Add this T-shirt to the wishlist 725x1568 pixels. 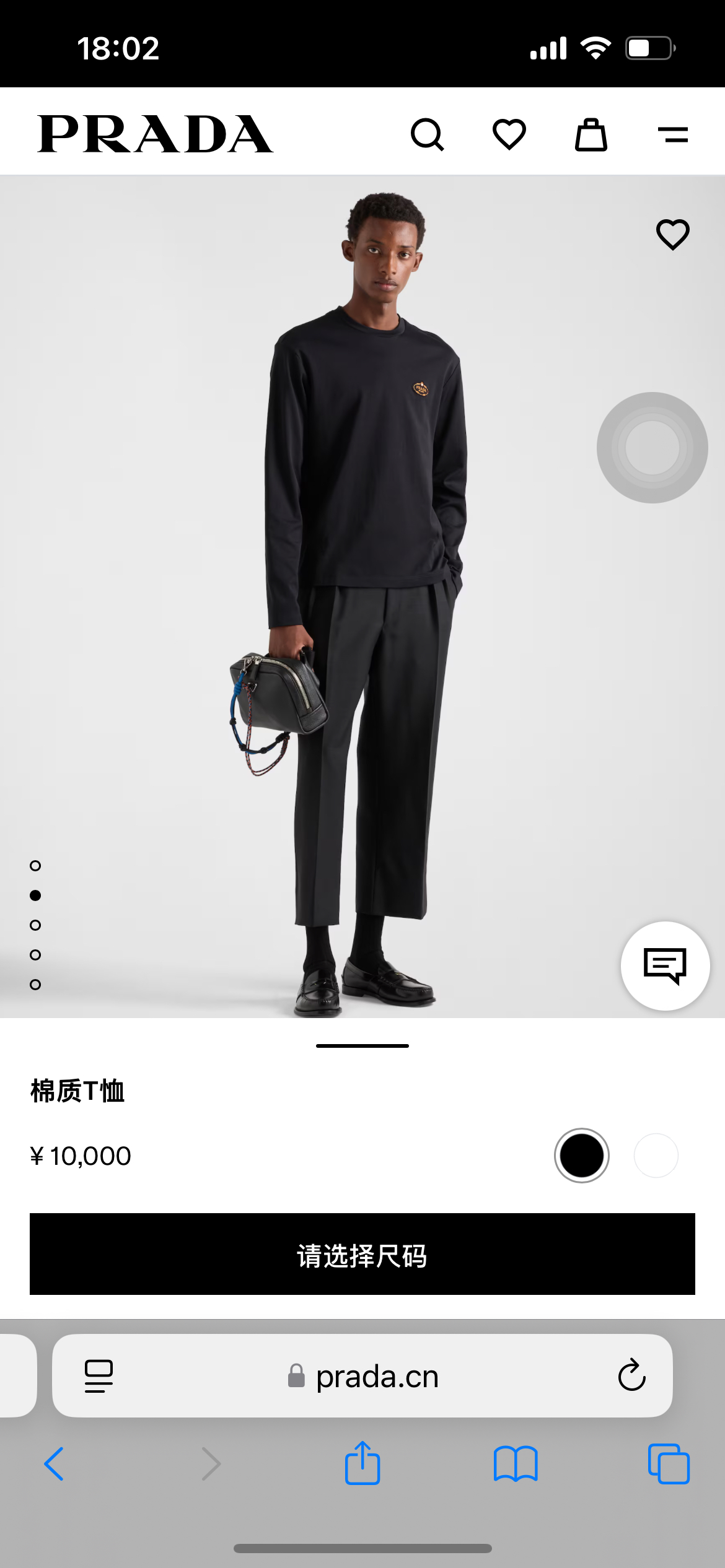tap(673, 235)
